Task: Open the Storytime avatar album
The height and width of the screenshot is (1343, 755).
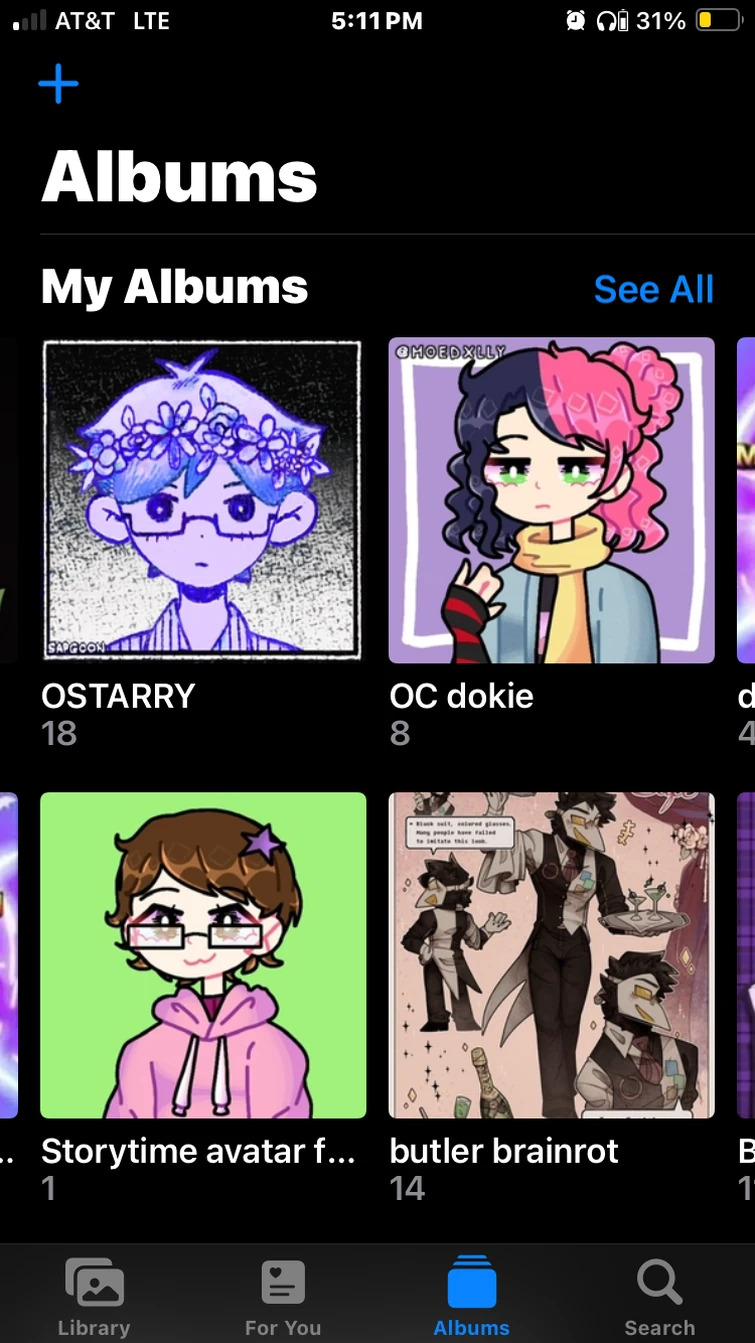Action: (202, 955)
